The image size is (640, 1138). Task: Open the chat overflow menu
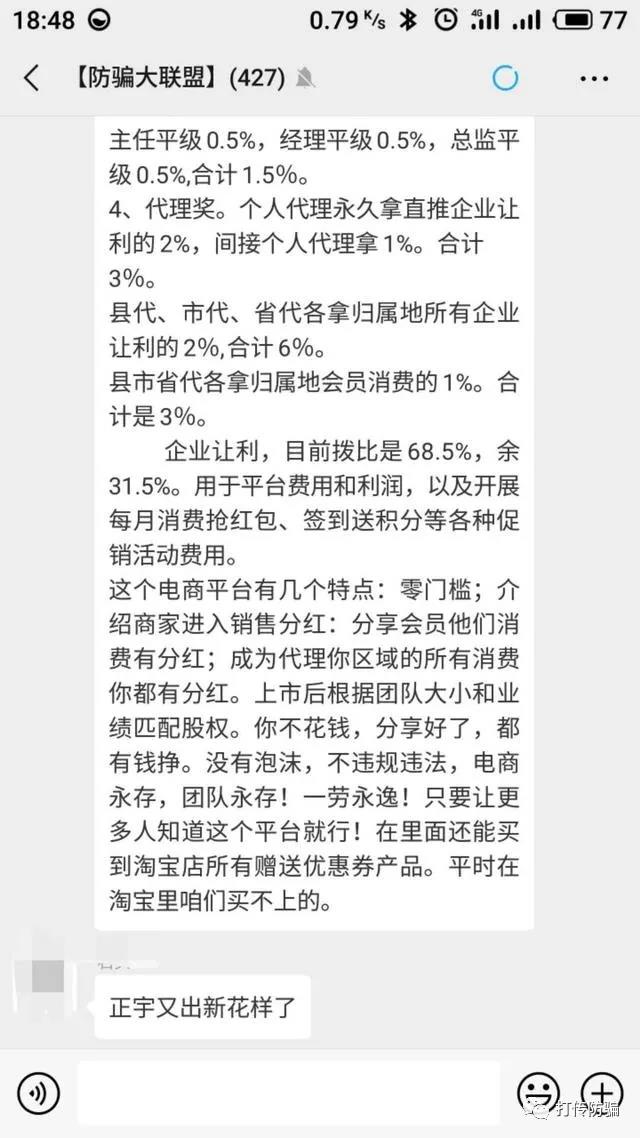[593, 78]
